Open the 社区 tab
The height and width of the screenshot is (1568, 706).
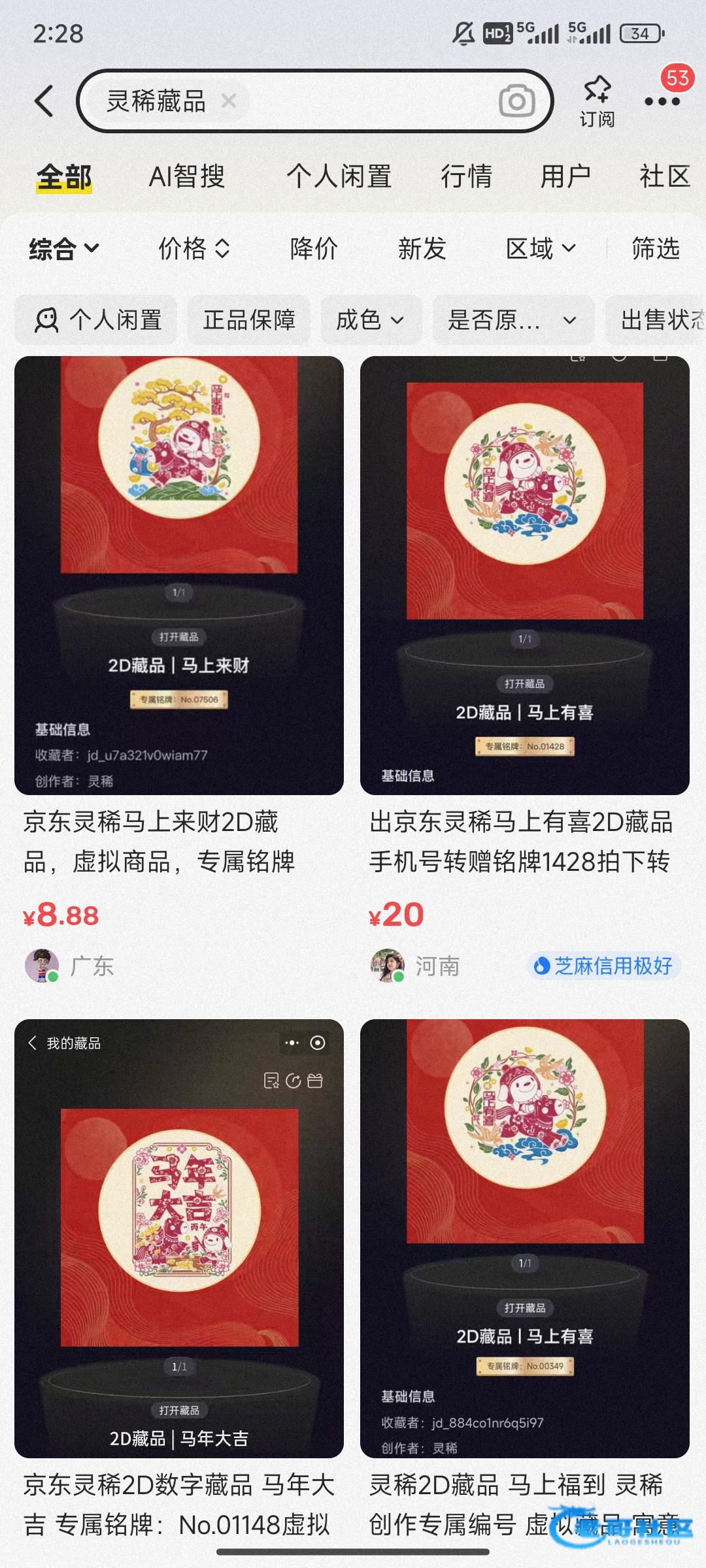[x=664, y=177]
